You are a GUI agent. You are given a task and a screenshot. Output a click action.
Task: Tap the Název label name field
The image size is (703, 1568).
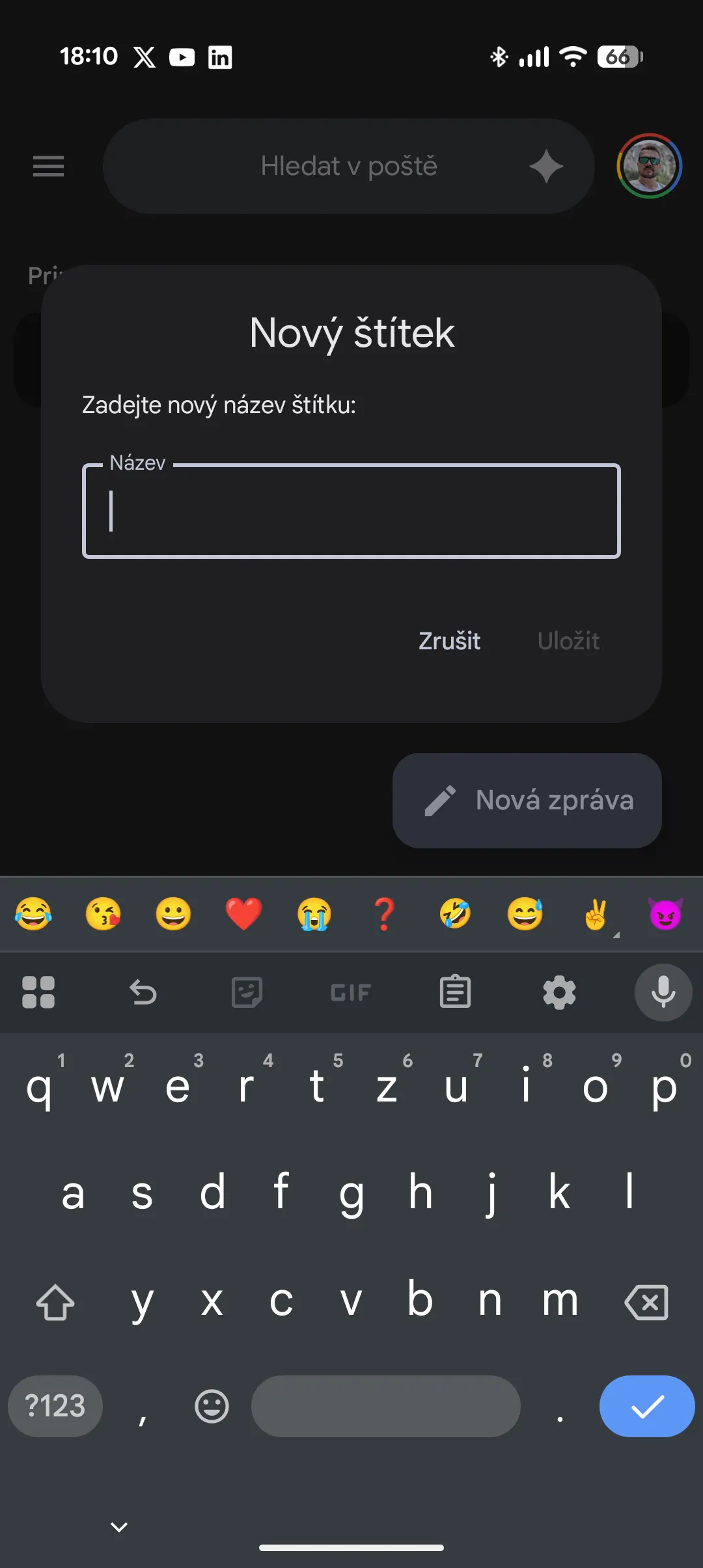pos(351,511)
